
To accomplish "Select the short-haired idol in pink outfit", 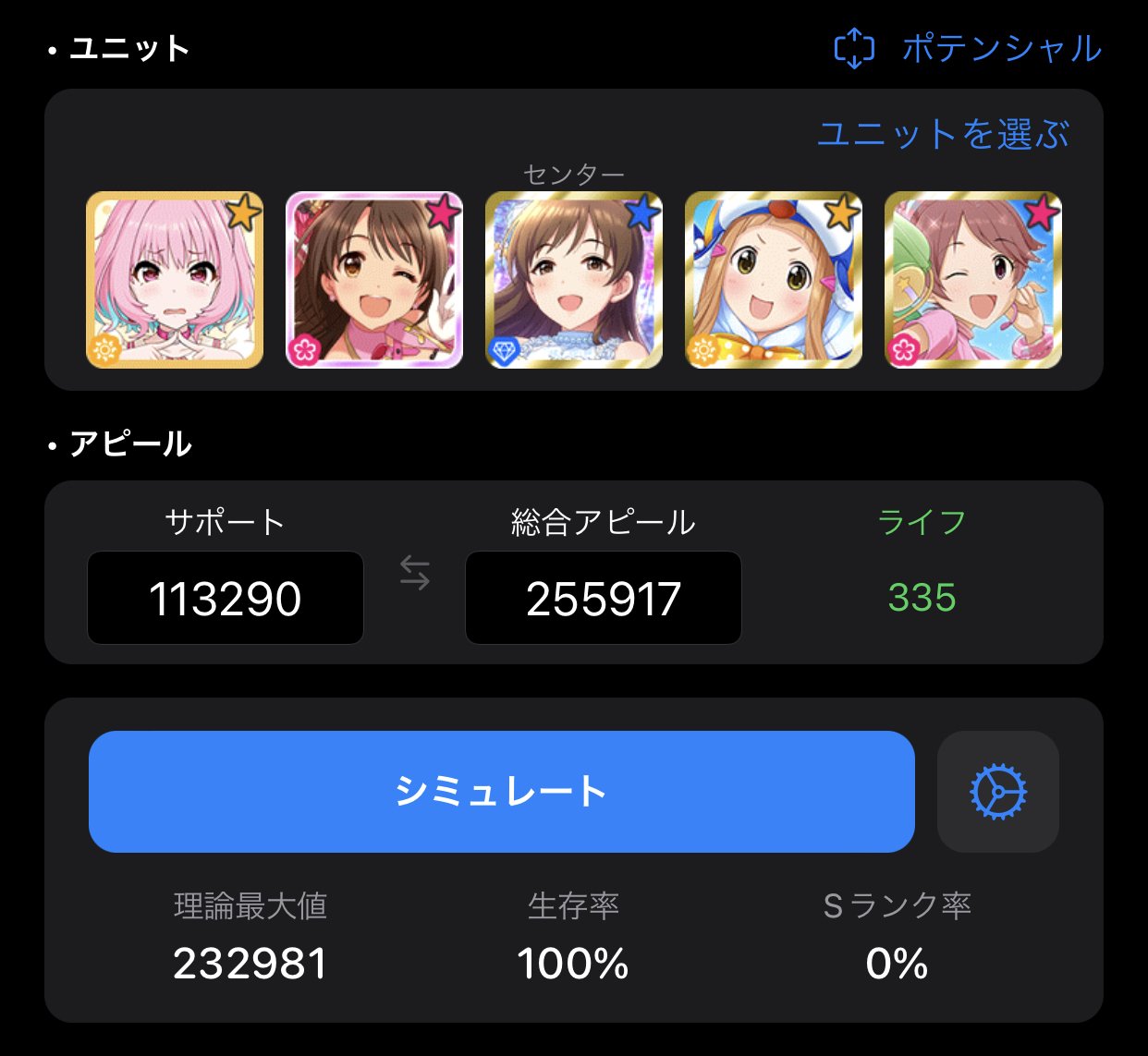I will (973, 280).
